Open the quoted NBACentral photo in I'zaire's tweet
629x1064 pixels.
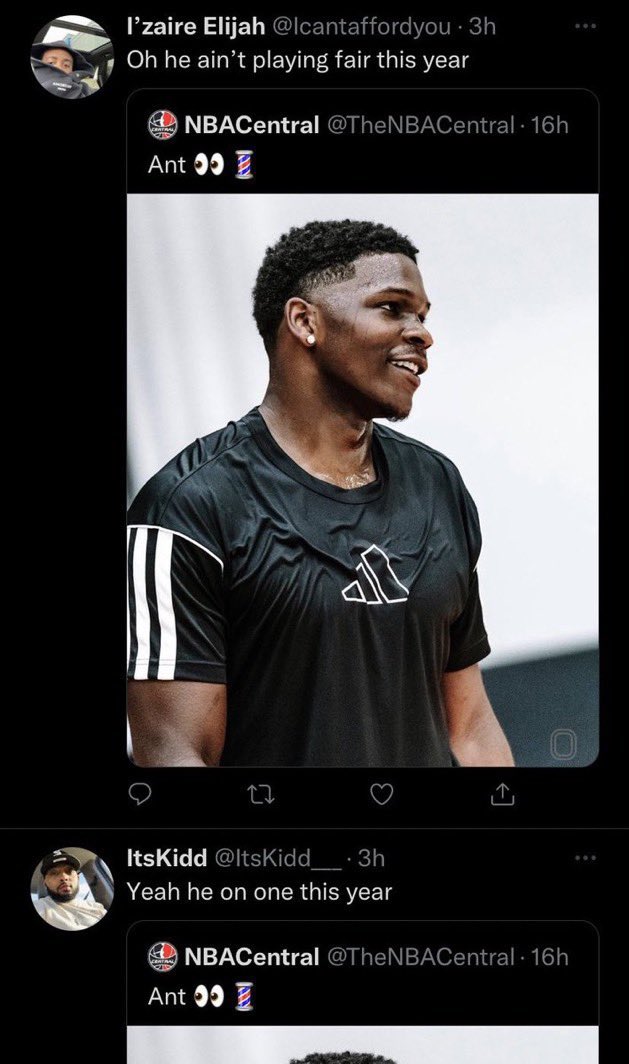[362, 480]
